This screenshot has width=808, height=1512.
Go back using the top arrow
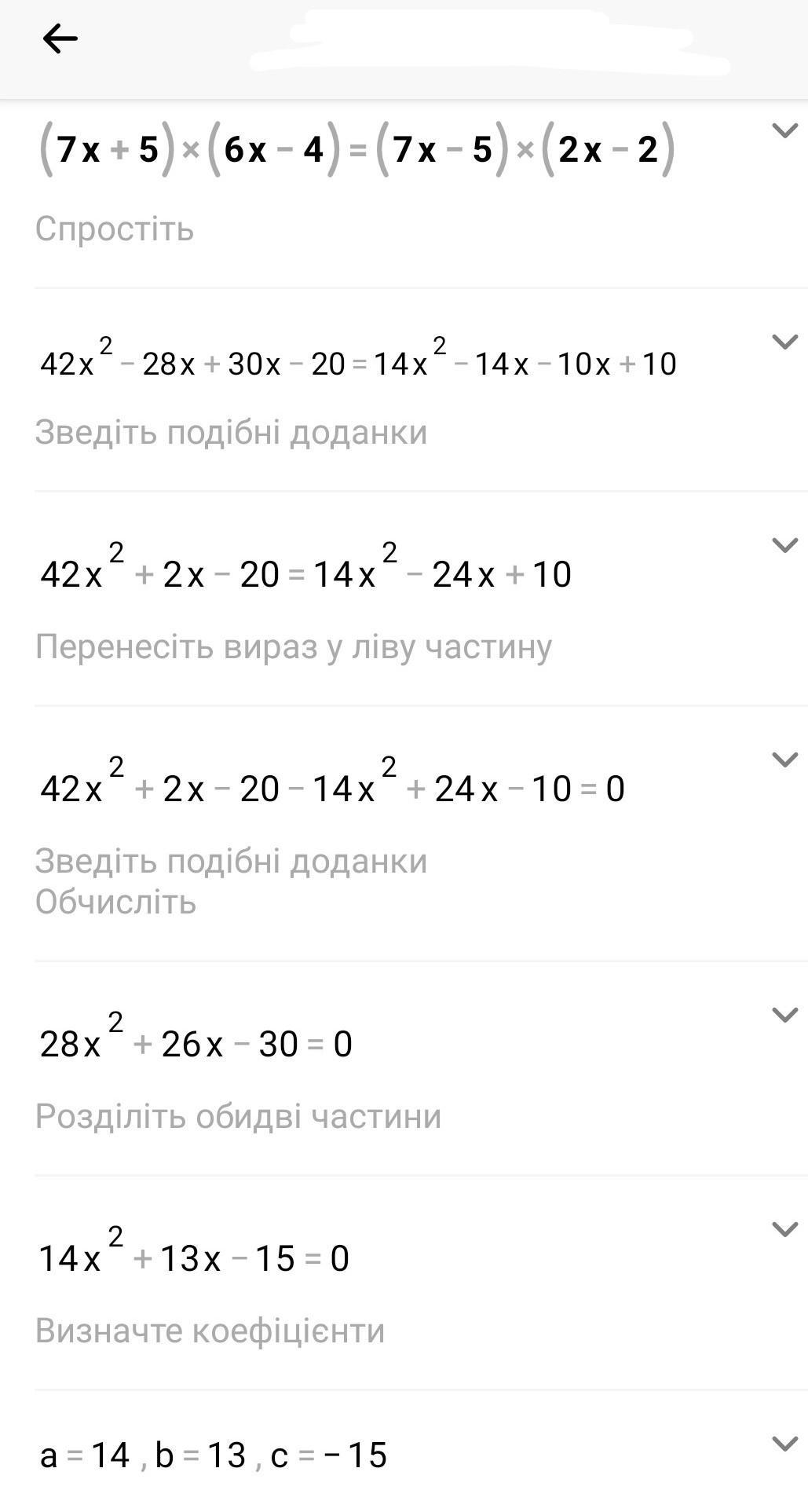(x=60, y=38)
